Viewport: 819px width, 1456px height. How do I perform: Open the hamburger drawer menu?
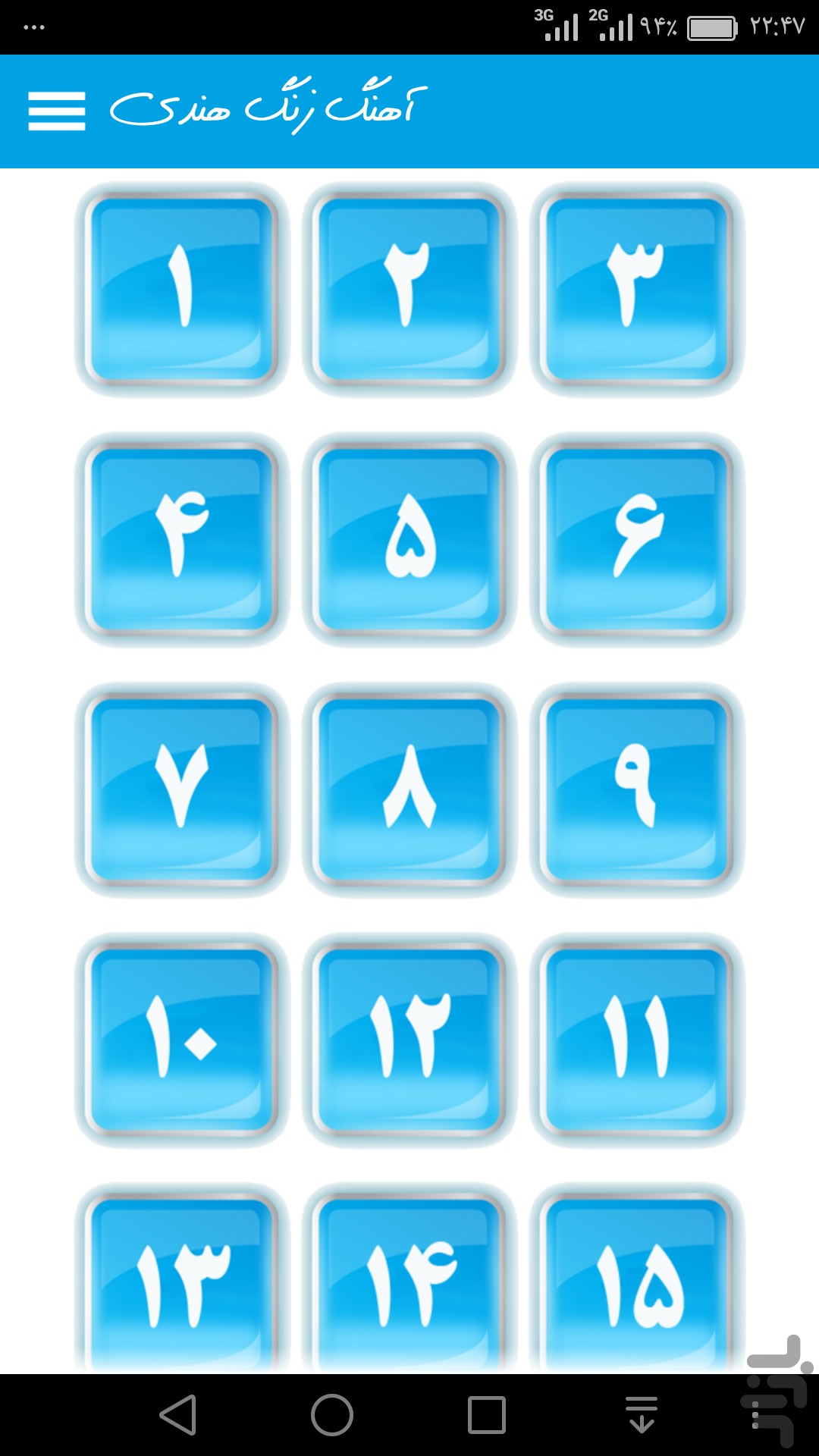click(57, 111)
